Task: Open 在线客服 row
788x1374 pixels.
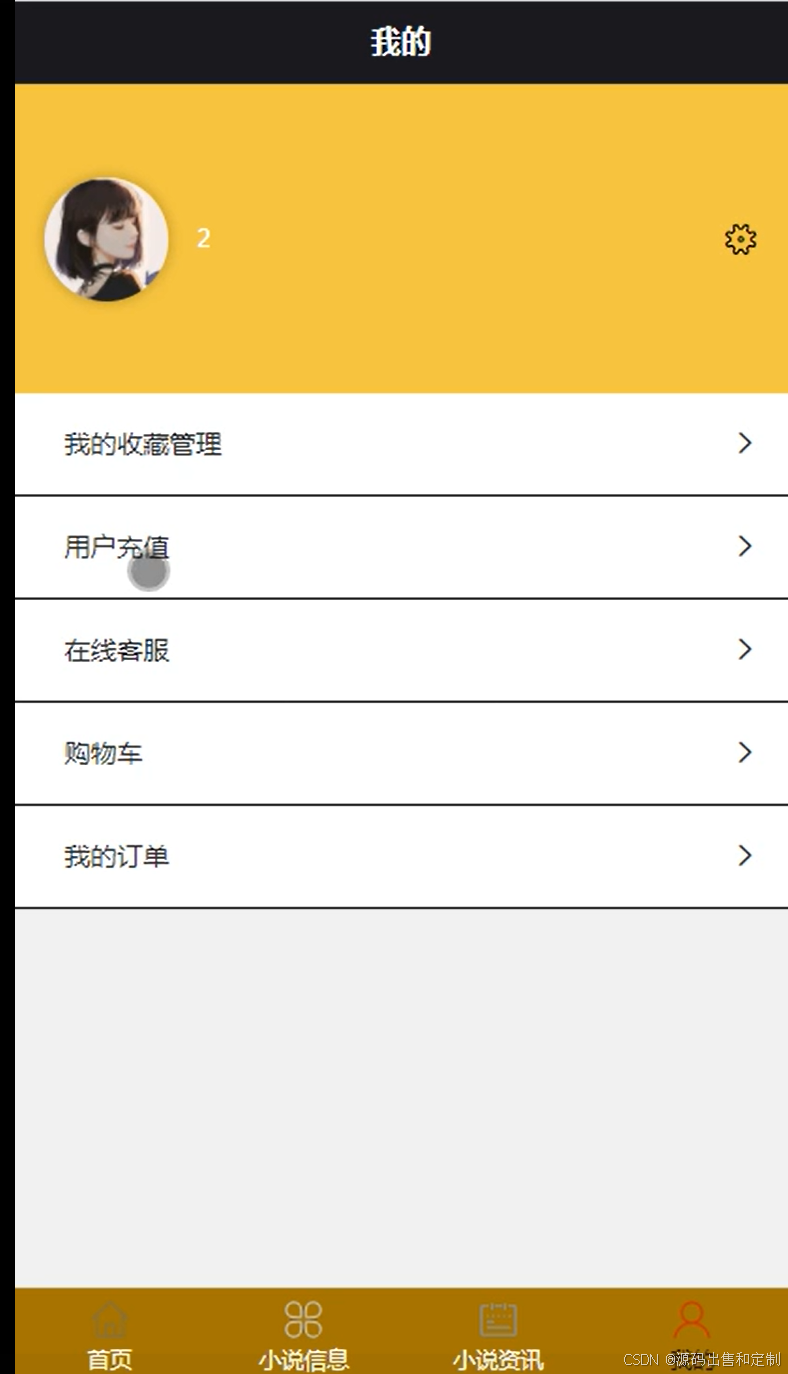Action: (x=401, y=650)
